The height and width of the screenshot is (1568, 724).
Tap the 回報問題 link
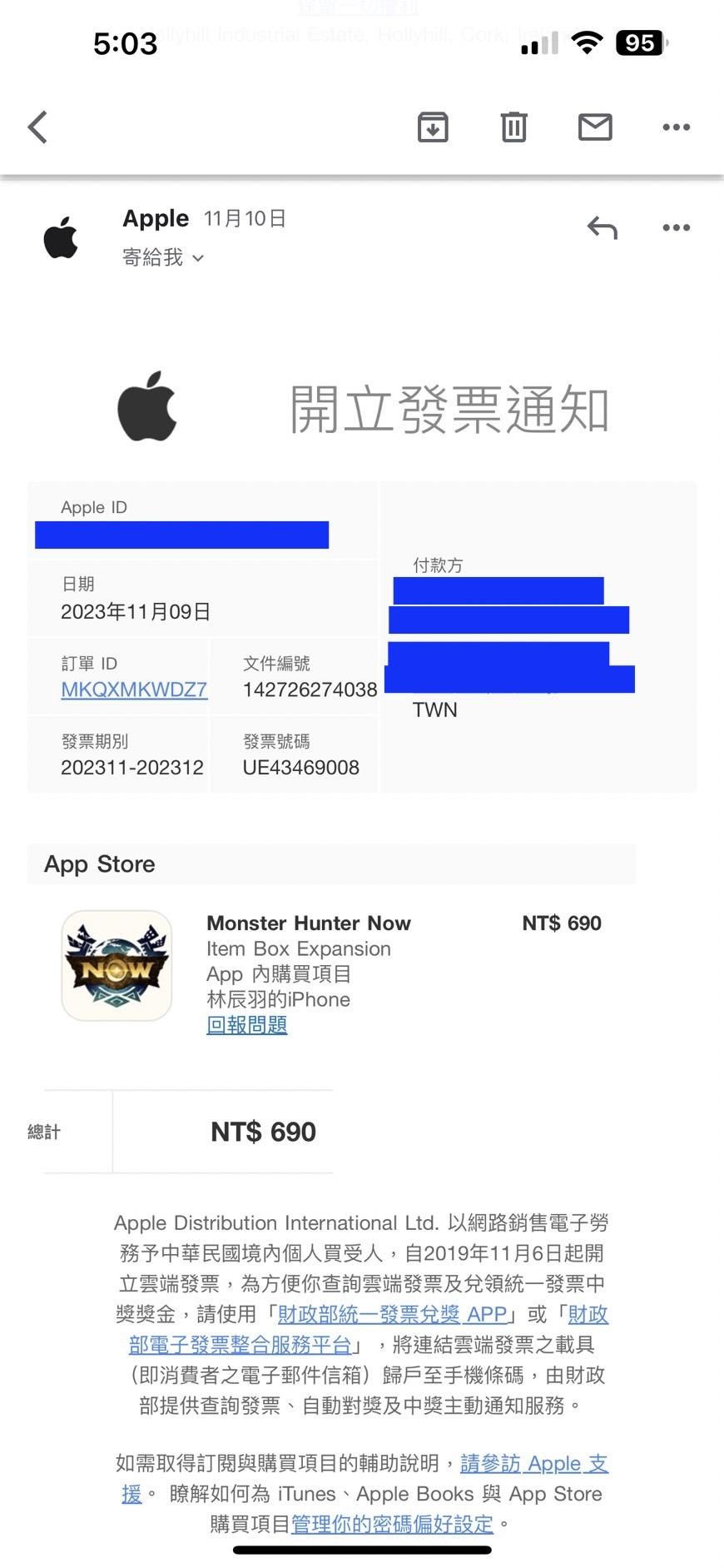(247, 1024)
